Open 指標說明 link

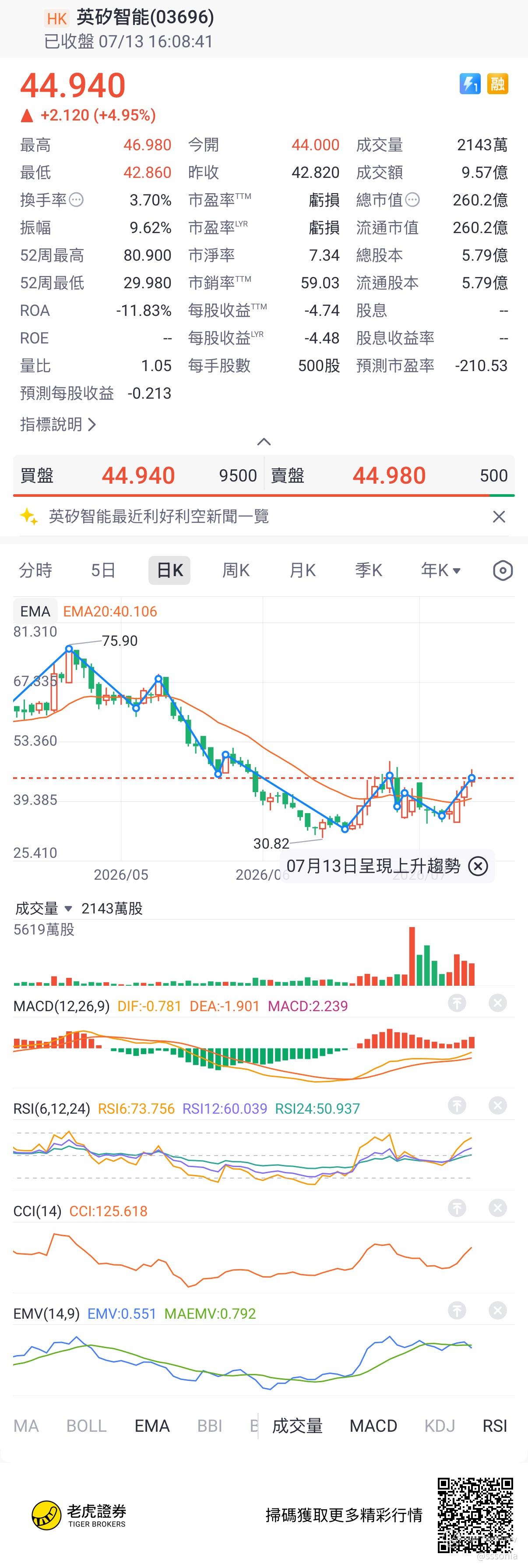tap(58, 424)
